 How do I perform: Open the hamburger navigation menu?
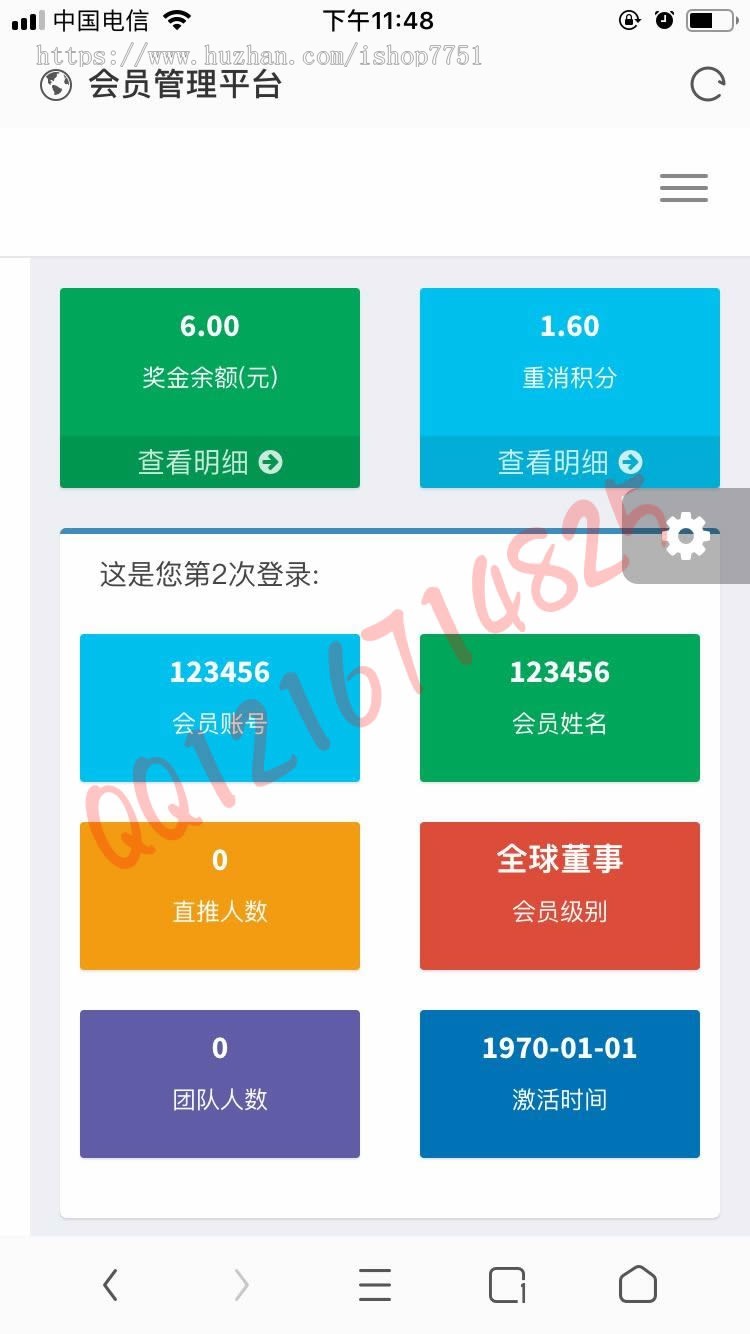(x=683, y=188)
